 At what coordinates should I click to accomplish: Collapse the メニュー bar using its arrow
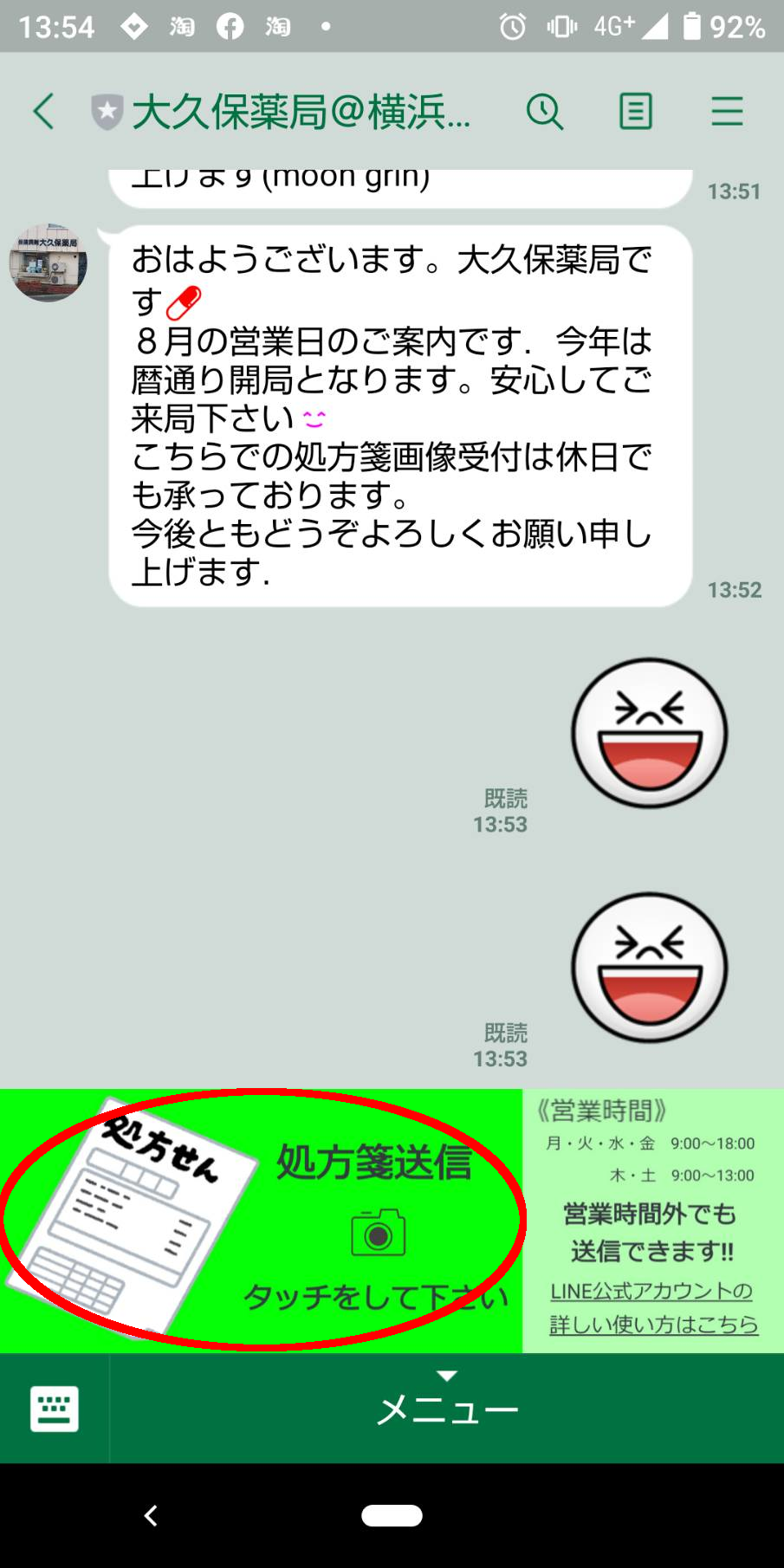(446, 1376)
